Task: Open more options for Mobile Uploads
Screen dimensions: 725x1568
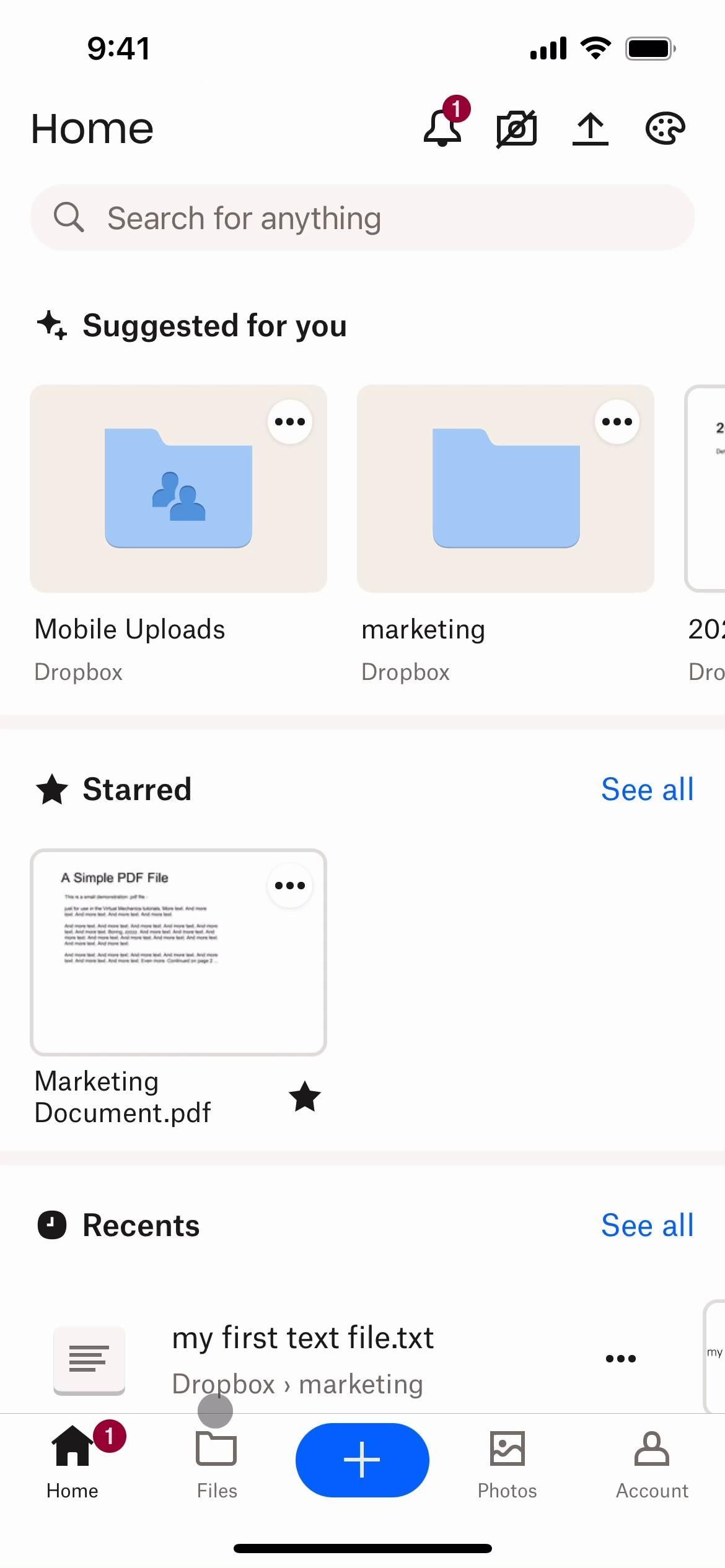Action: click(290, 422)
